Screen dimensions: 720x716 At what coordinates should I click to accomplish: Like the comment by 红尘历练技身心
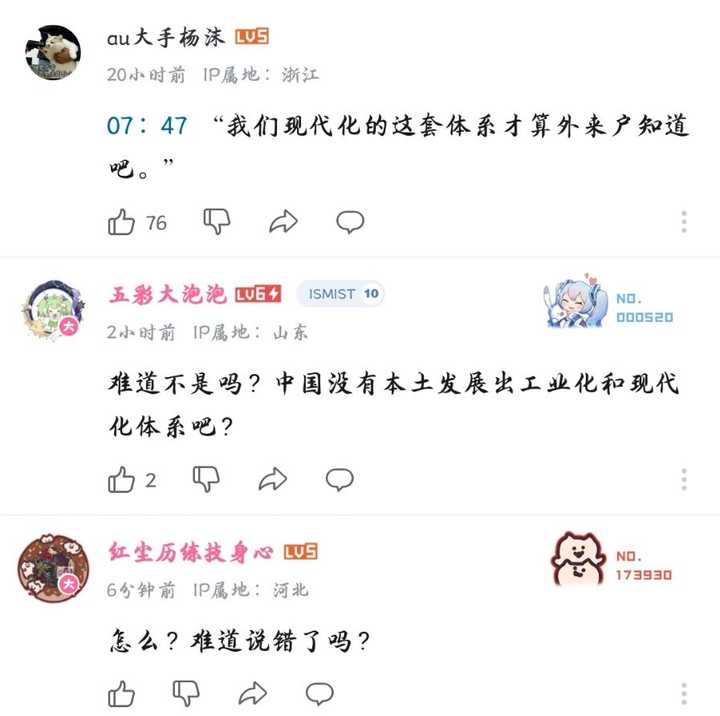122,692
